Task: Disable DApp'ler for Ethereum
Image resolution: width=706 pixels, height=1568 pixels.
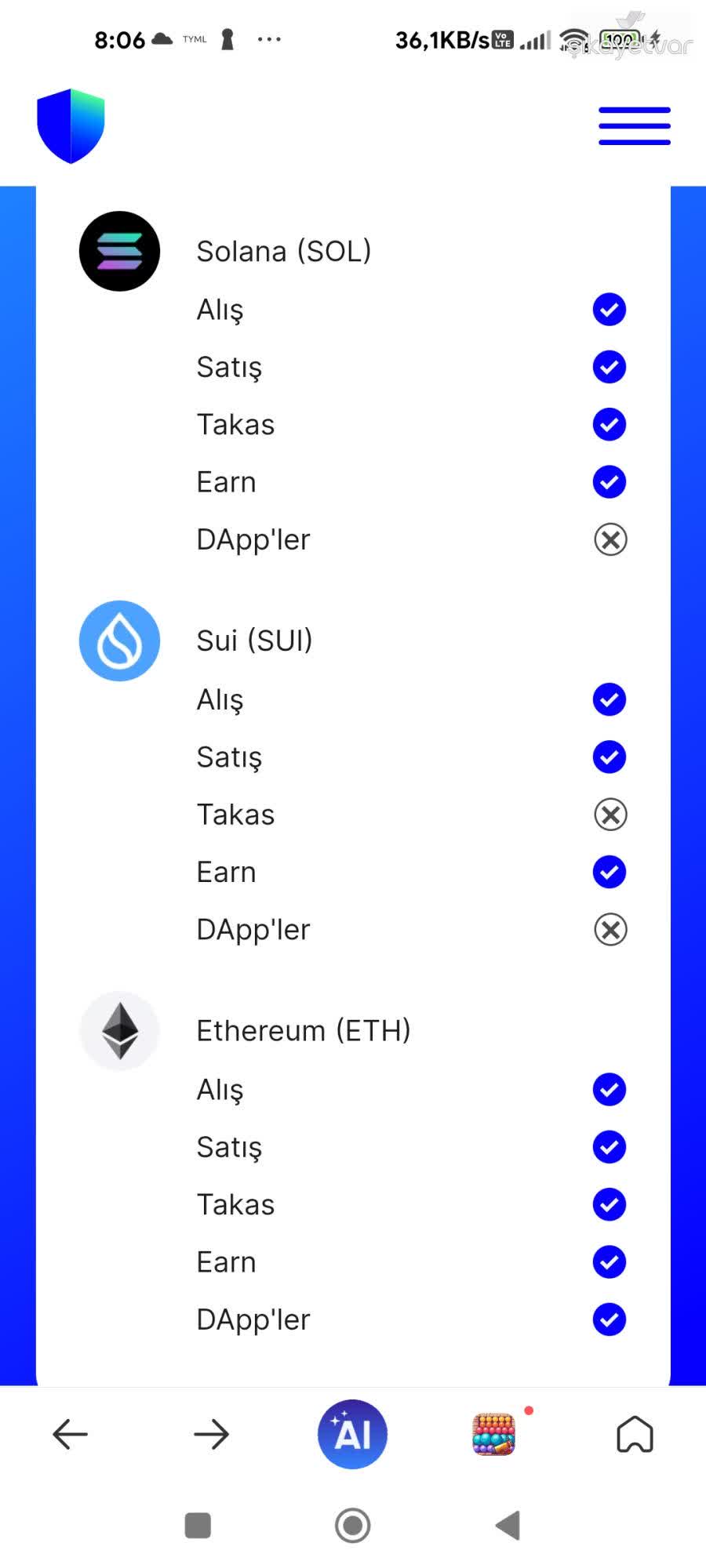Action: pos(609,1319)
